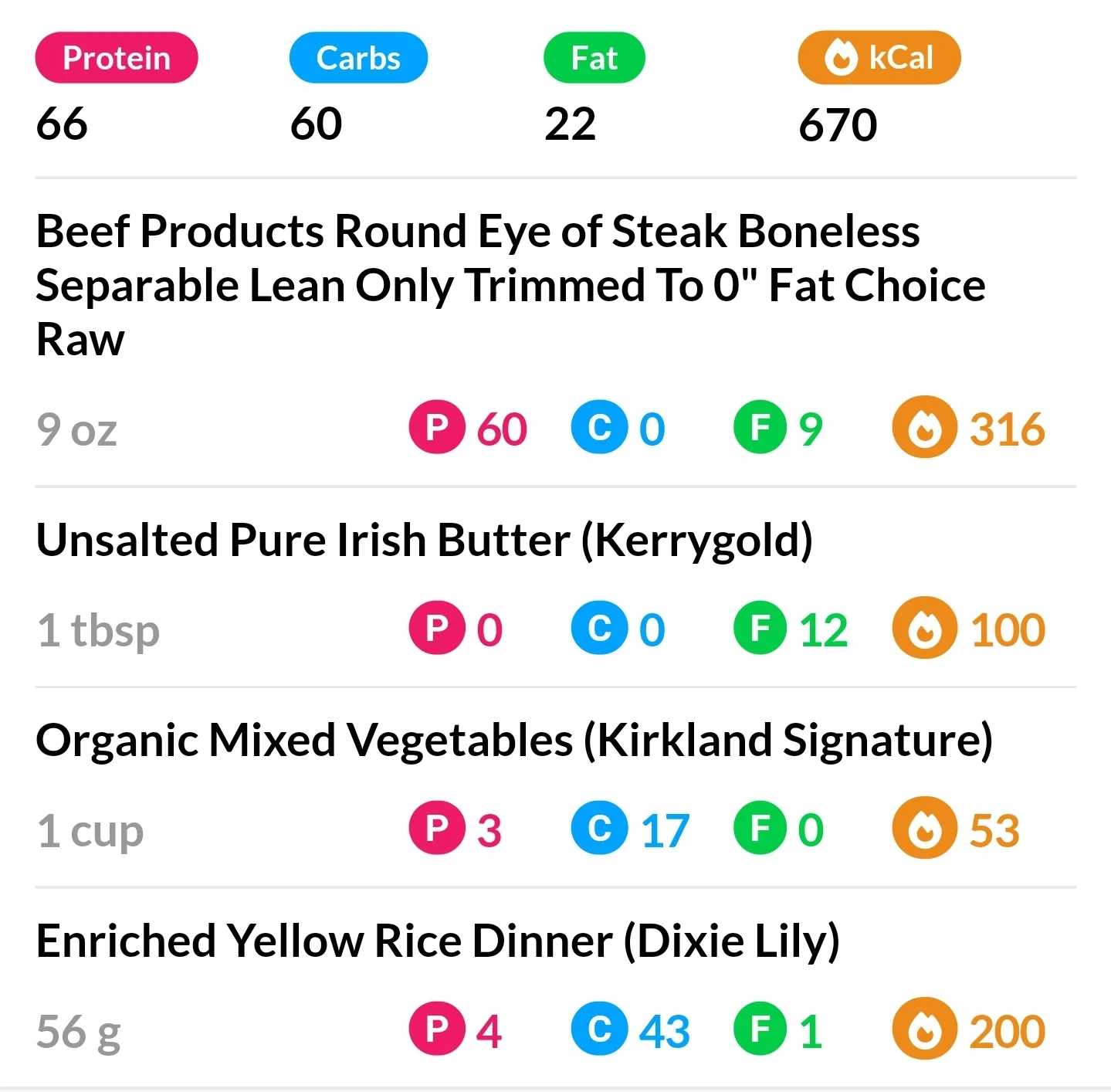This screenshot has height=1092, width=1111.
Task: Open the Unsalted Pure Irish Butter entry
Action: point(425,540)
